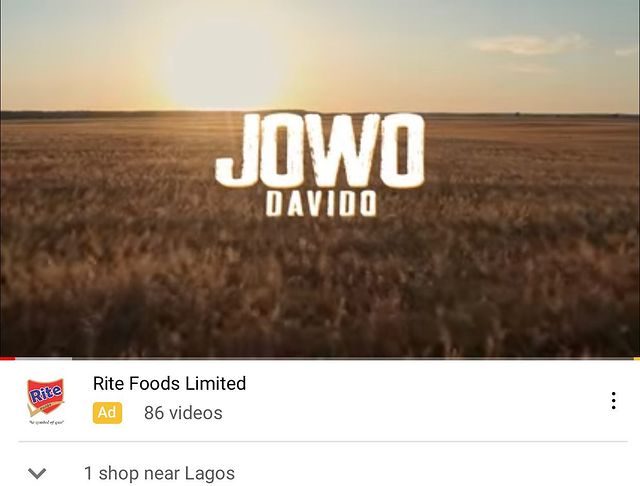Open Rite Foods Limited channel
This screenshot has height=486, width=640.
click(x=169, y=384)
